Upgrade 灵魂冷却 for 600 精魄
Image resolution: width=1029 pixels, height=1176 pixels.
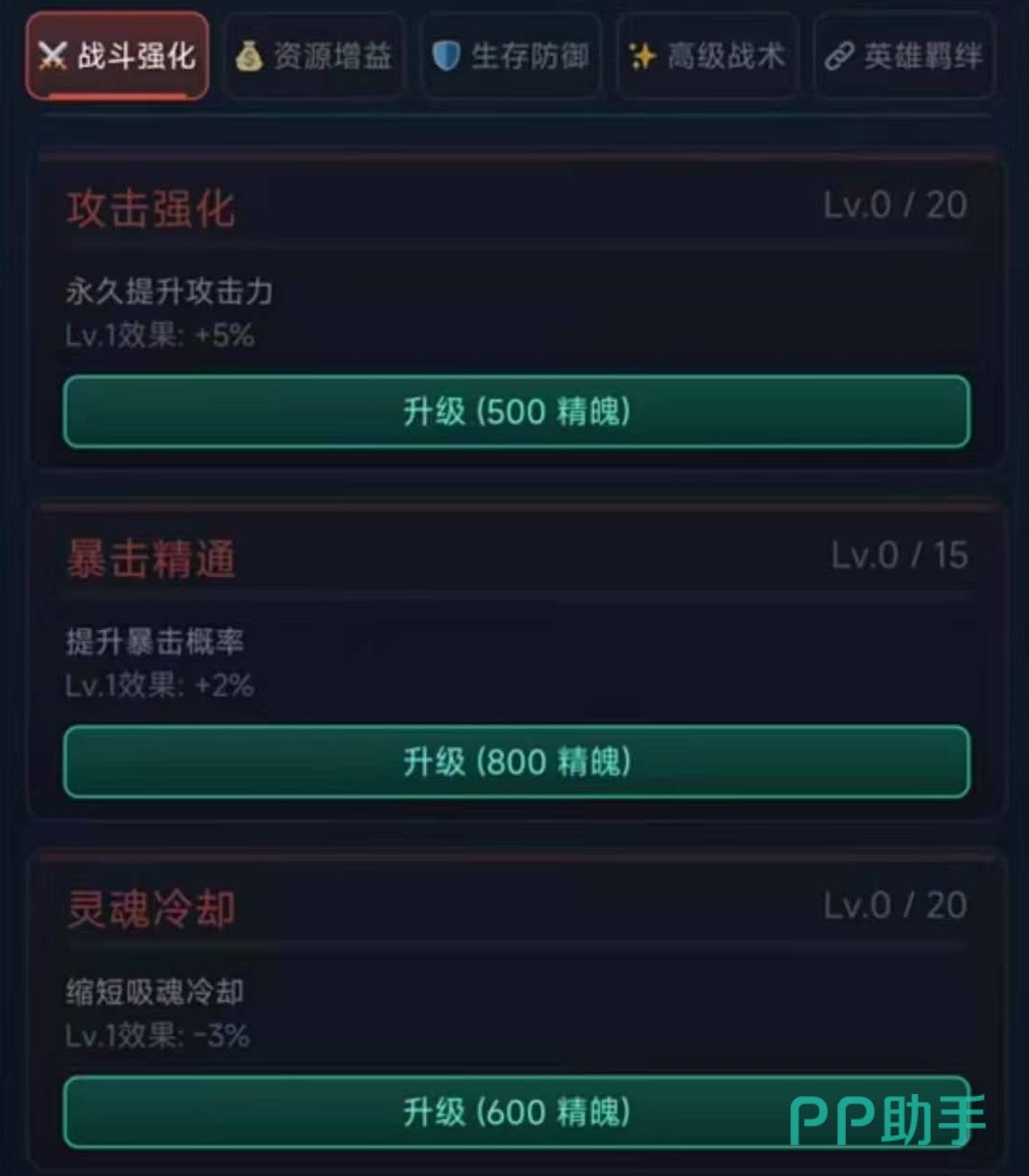point(517,1112)
